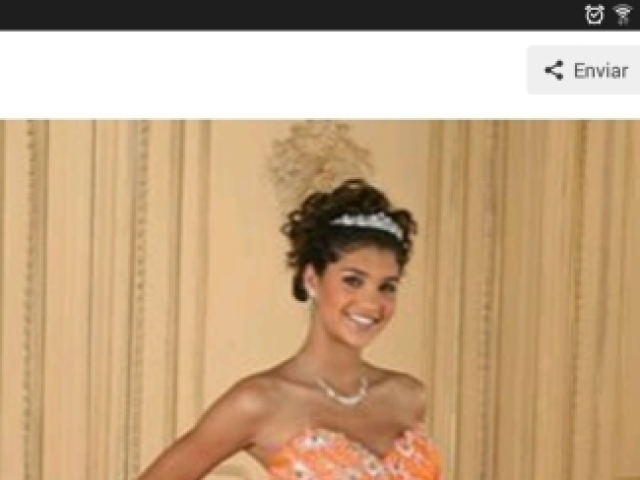Open the photo of the orange dress
Viewport: 640px width, 480px height.
[320, 300]
